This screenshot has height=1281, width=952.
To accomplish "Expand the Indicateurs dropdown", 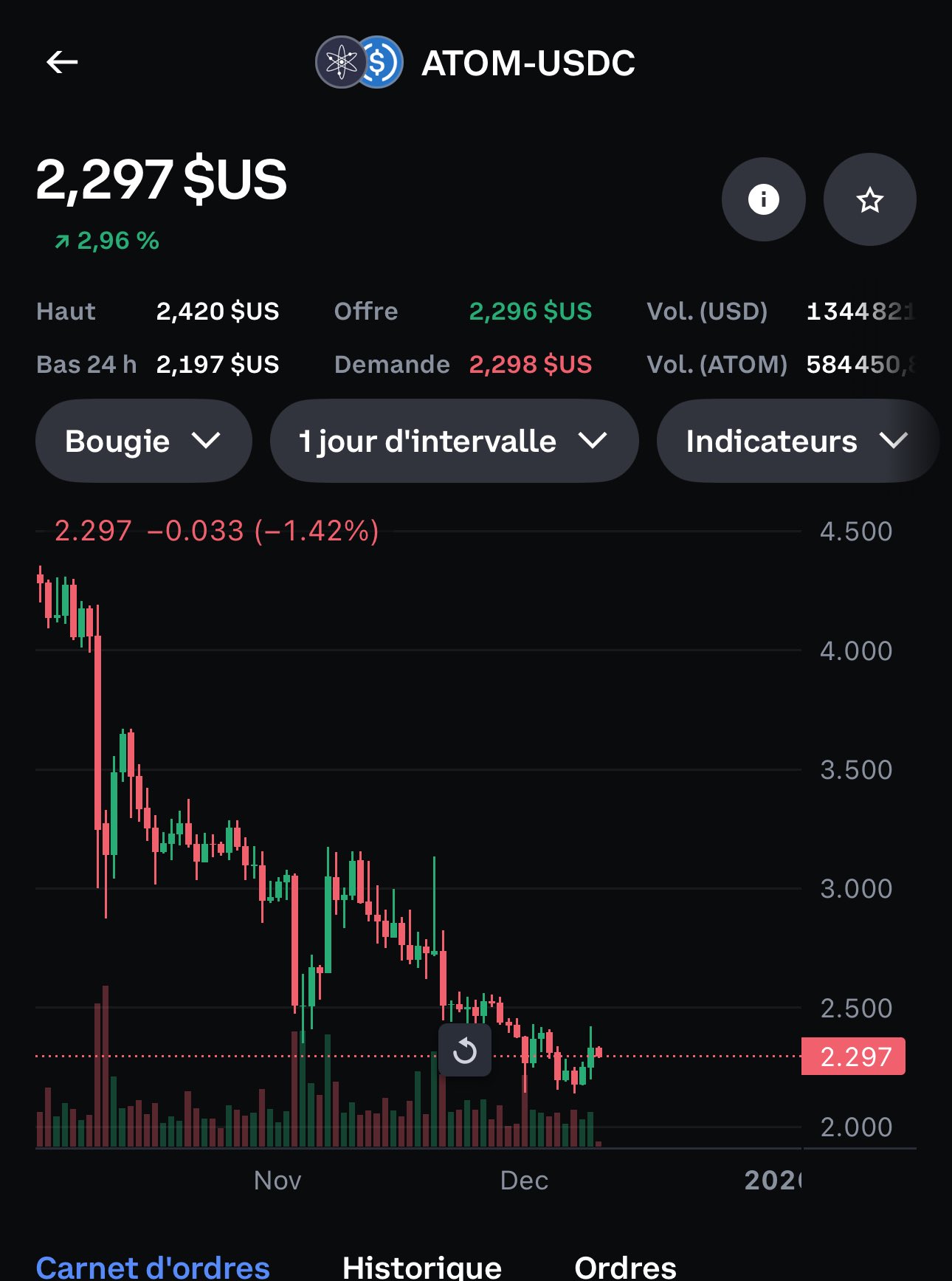I will point(796,441).
